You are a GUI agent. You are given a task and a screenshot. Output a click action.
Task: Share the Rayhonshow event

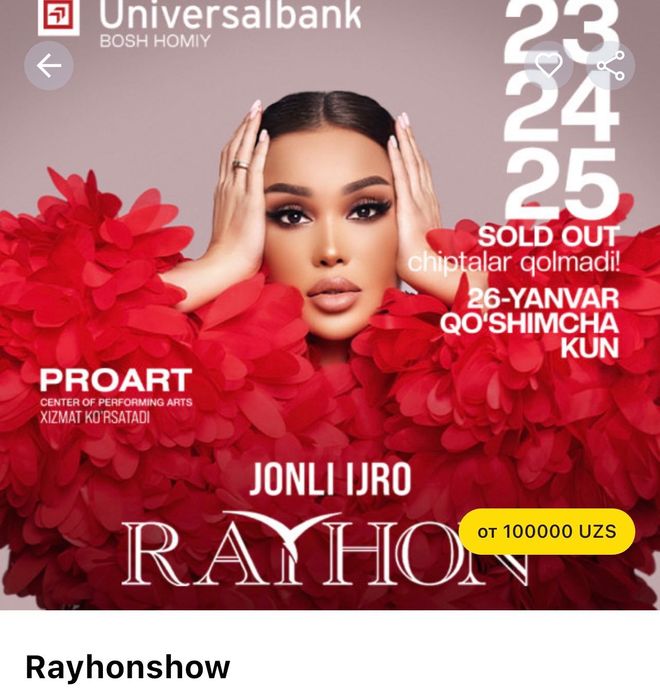pyautogui.click(x=610, y=66)
